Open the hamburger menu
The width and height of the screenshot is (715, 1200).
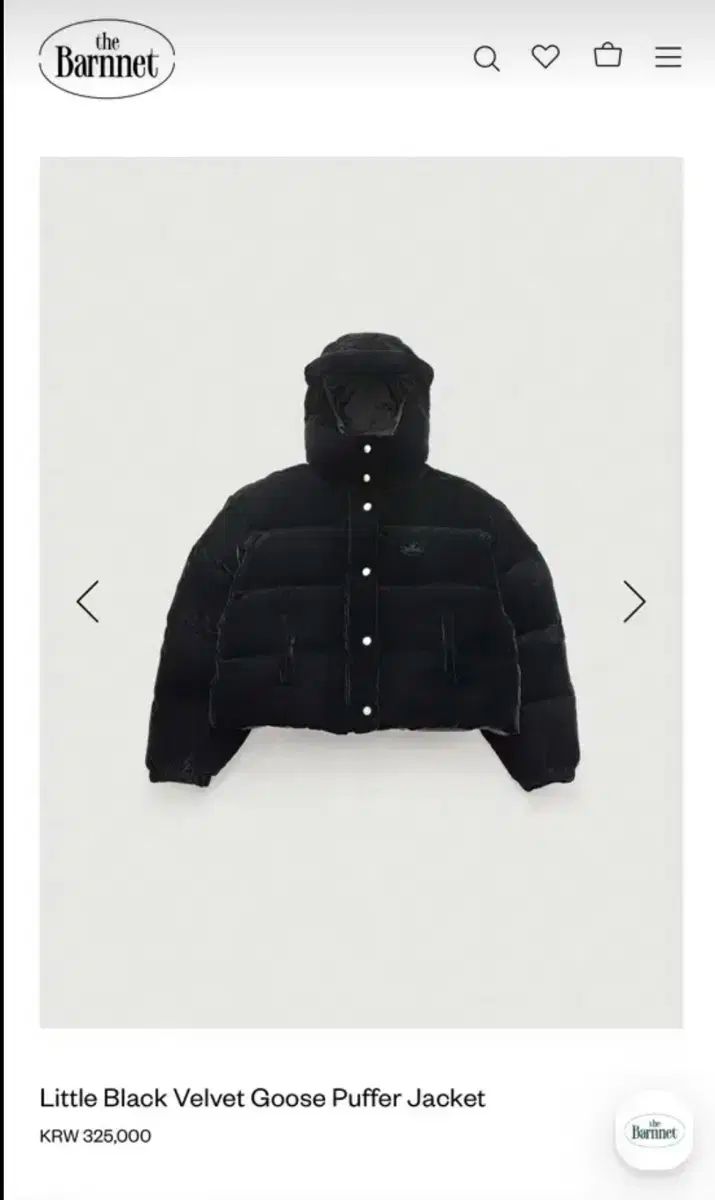pos(668,57)
